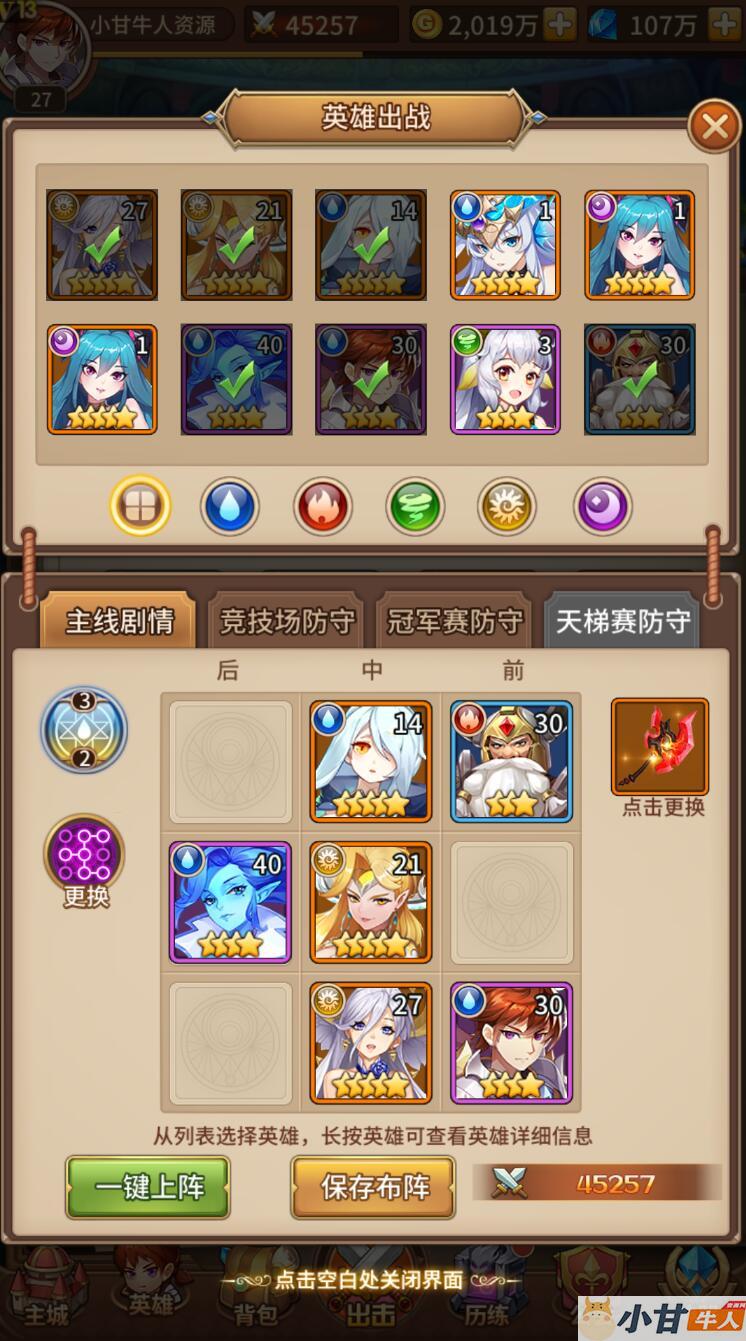The height and width of the screenshot is (1341, 746).
Task: Add diamonds with plus button
Action: pyautogui.click(x=723, y=23)
